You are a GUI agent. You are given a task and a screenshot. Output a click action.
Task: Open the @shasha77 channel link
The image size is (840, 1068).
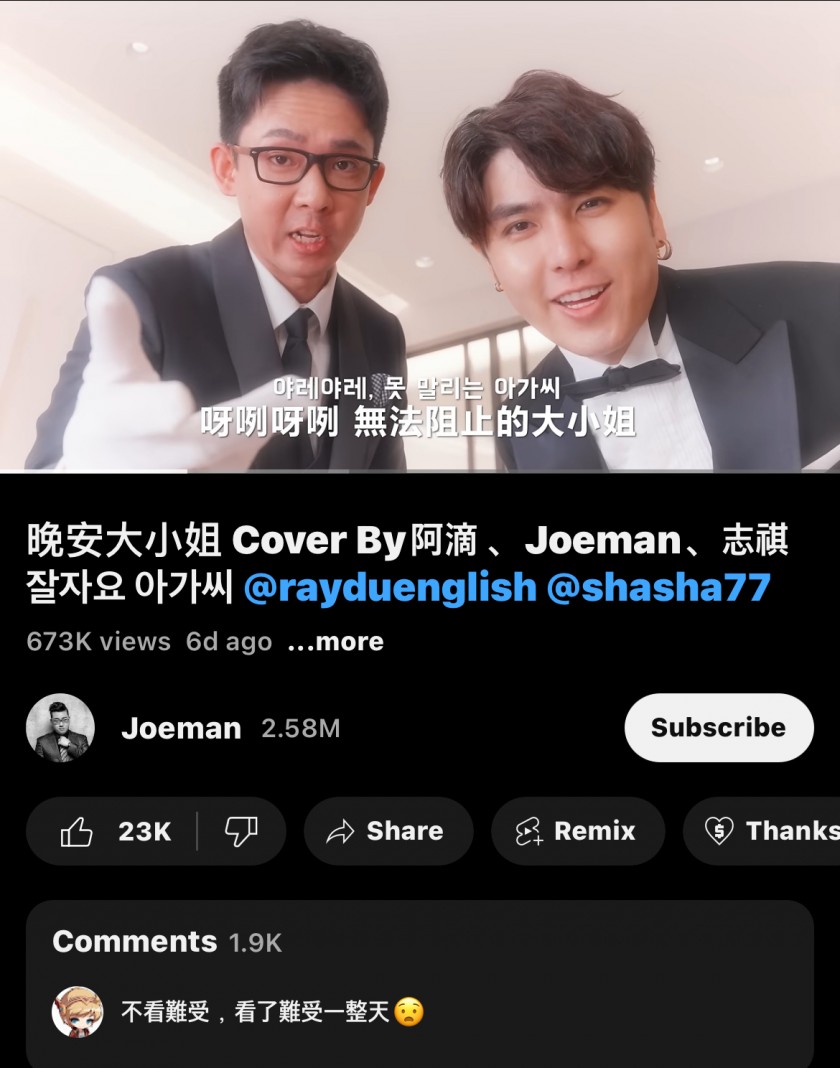(x=659, y=588)
